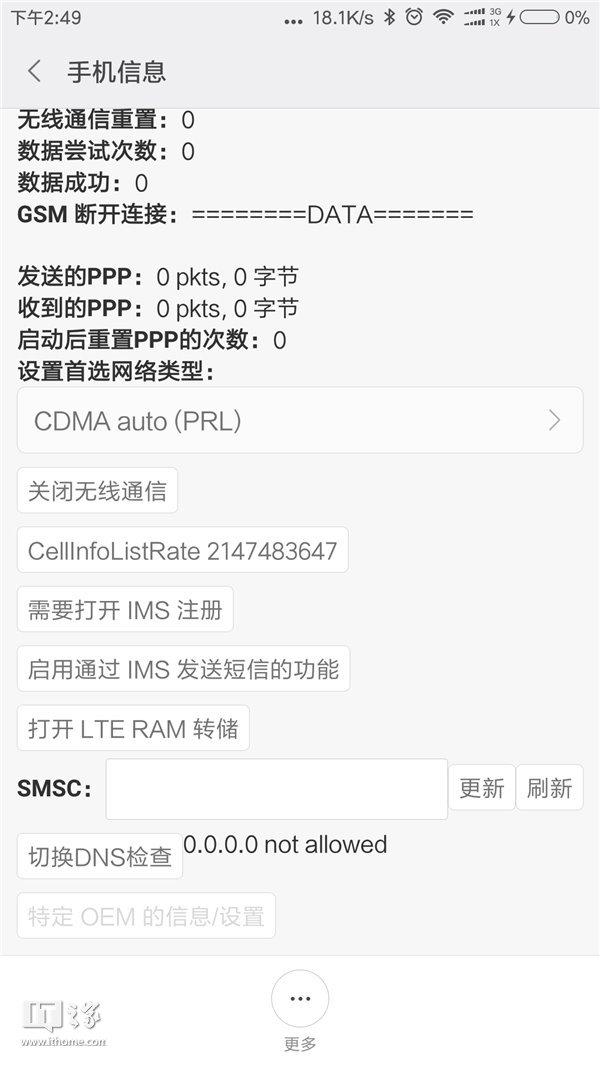The image size is (600, 1066).
Task: Tap the 切换DNS检查 button
Action: click(x=100, y=856)
